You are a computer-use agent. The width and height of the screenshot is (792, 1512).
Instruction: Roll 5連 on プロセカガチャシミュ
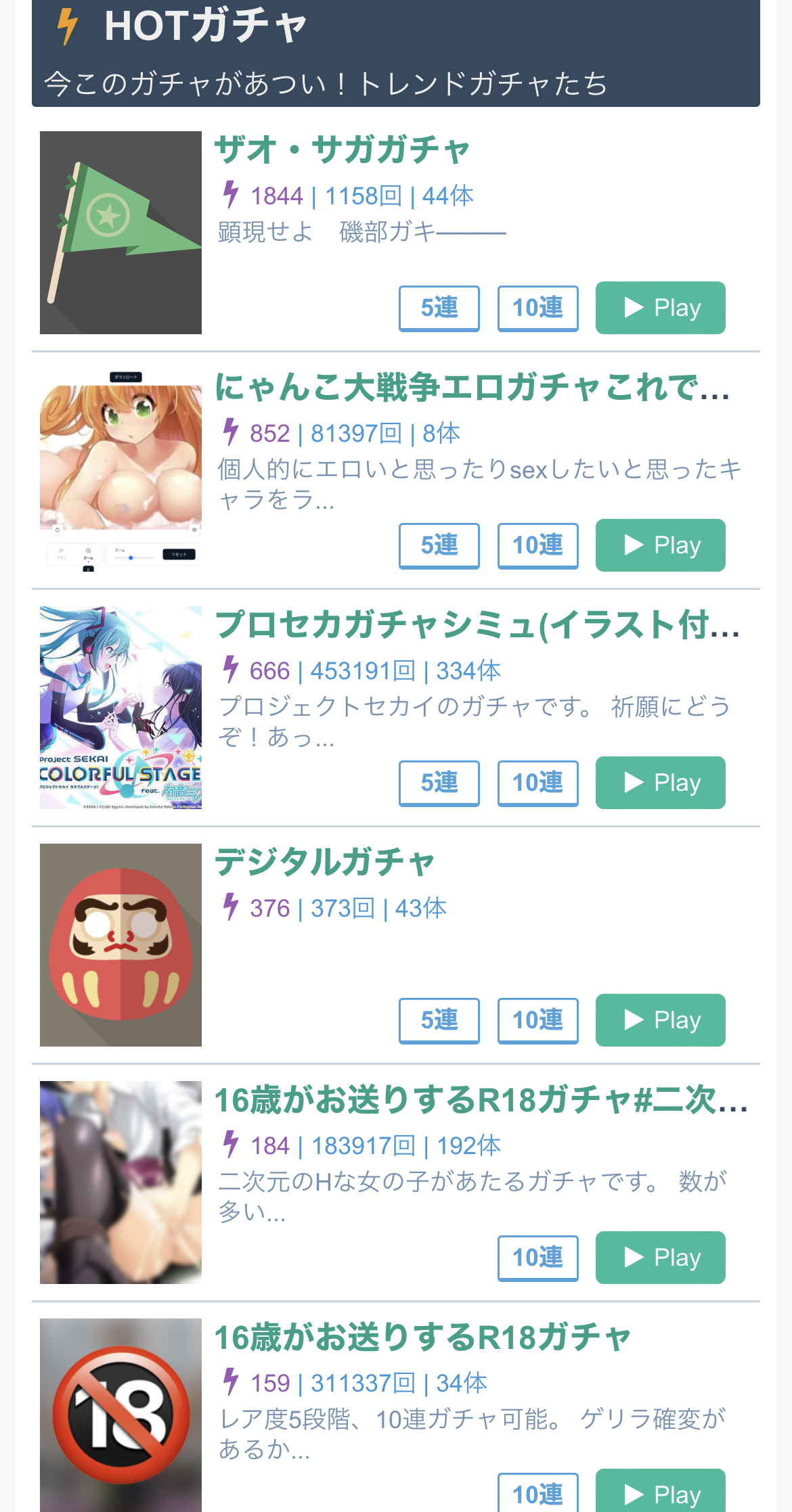coord(439,783)
